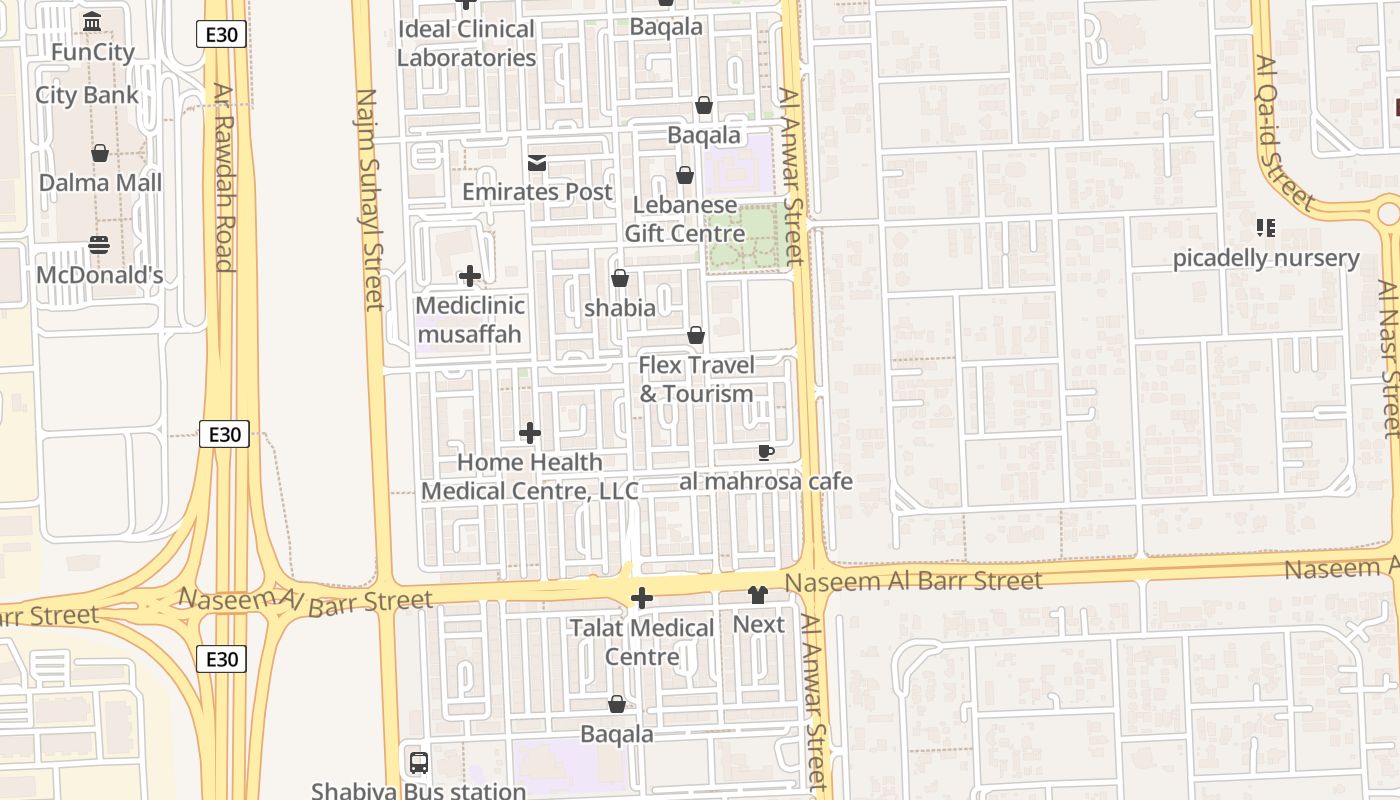Open the McDonald's restaurant marker
Image resolution: width=1400 pixels, height=800 pixels.
click(99, 245)
